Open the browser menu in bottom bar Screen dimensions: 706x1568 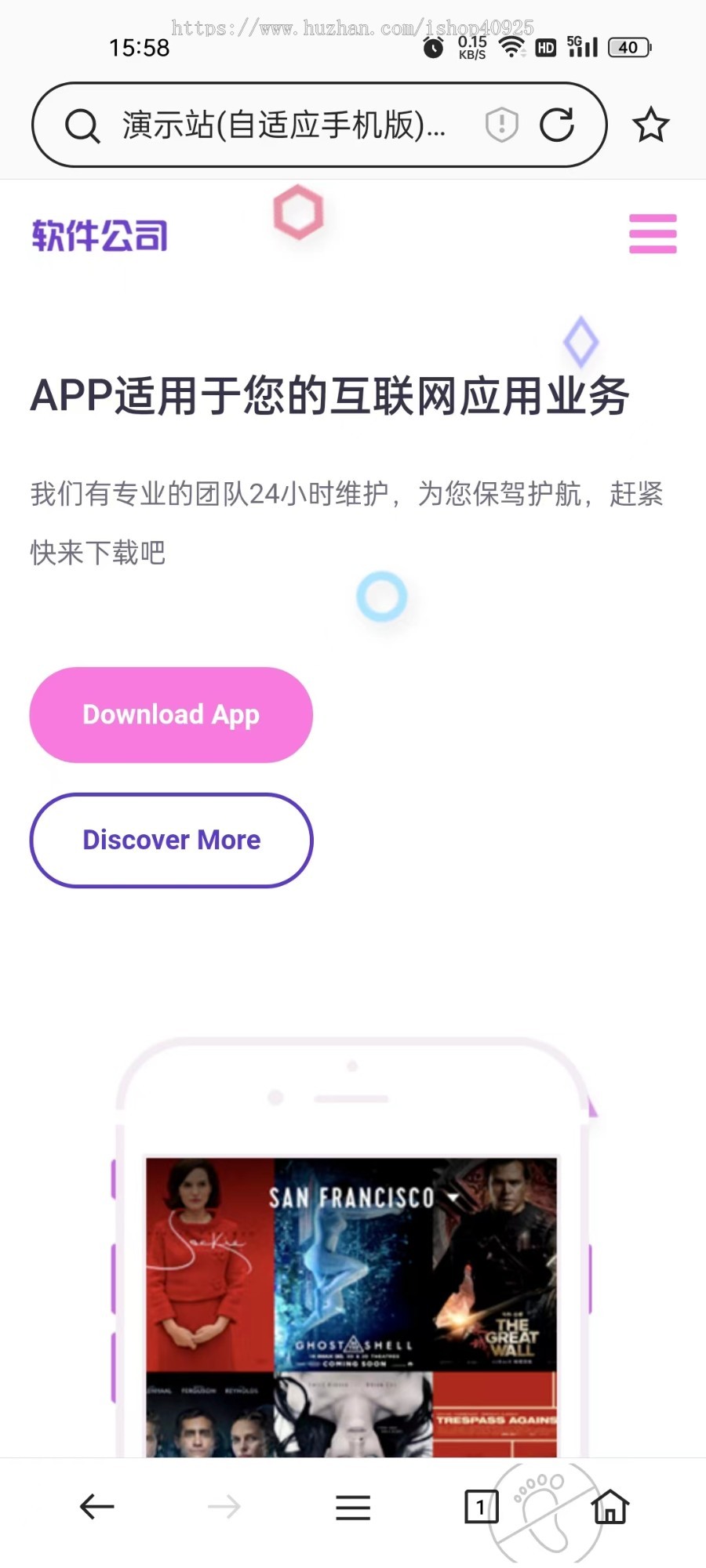coord(353,1506)
